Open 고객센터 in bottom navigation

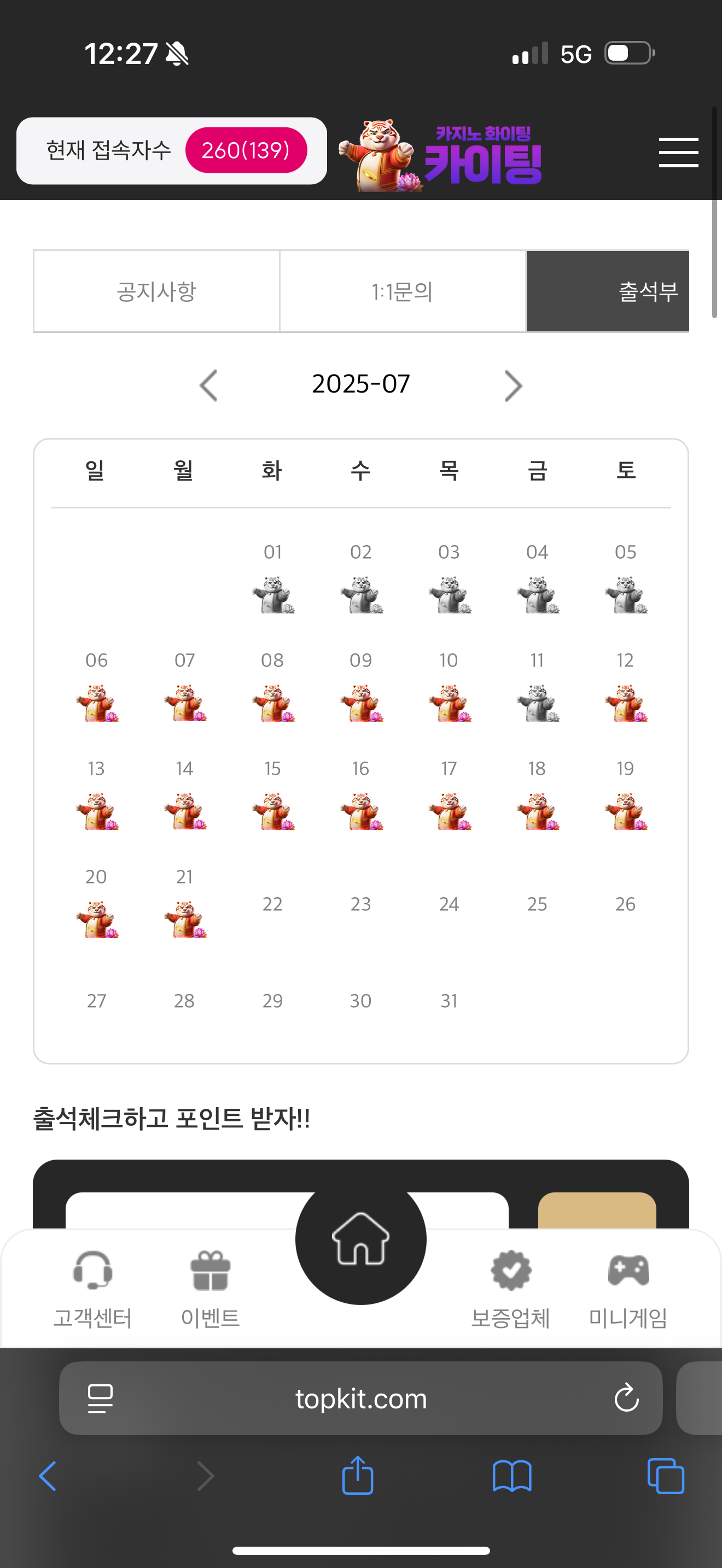(92, 1289)
